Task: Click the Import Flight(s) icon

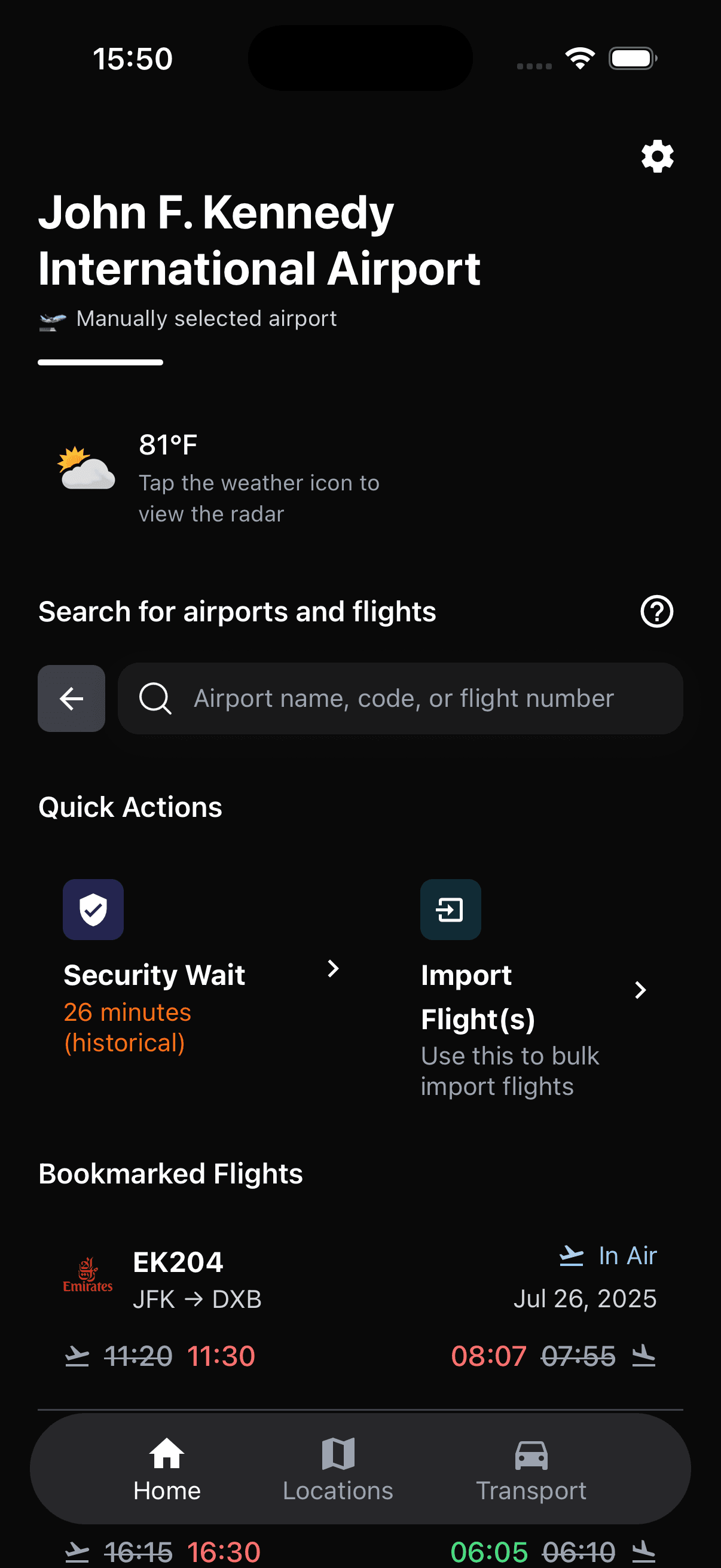Action: [x=450, y=910]
